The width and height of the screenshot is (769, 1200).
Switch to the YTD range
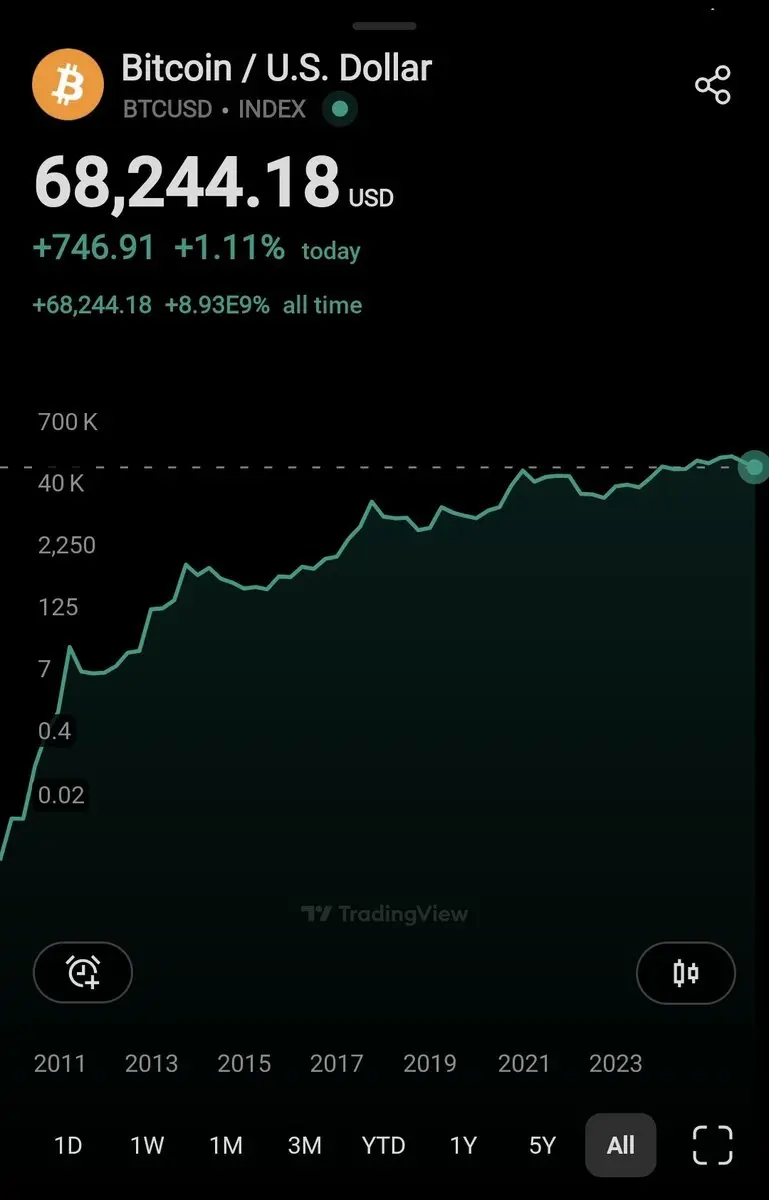[383, 1145]
